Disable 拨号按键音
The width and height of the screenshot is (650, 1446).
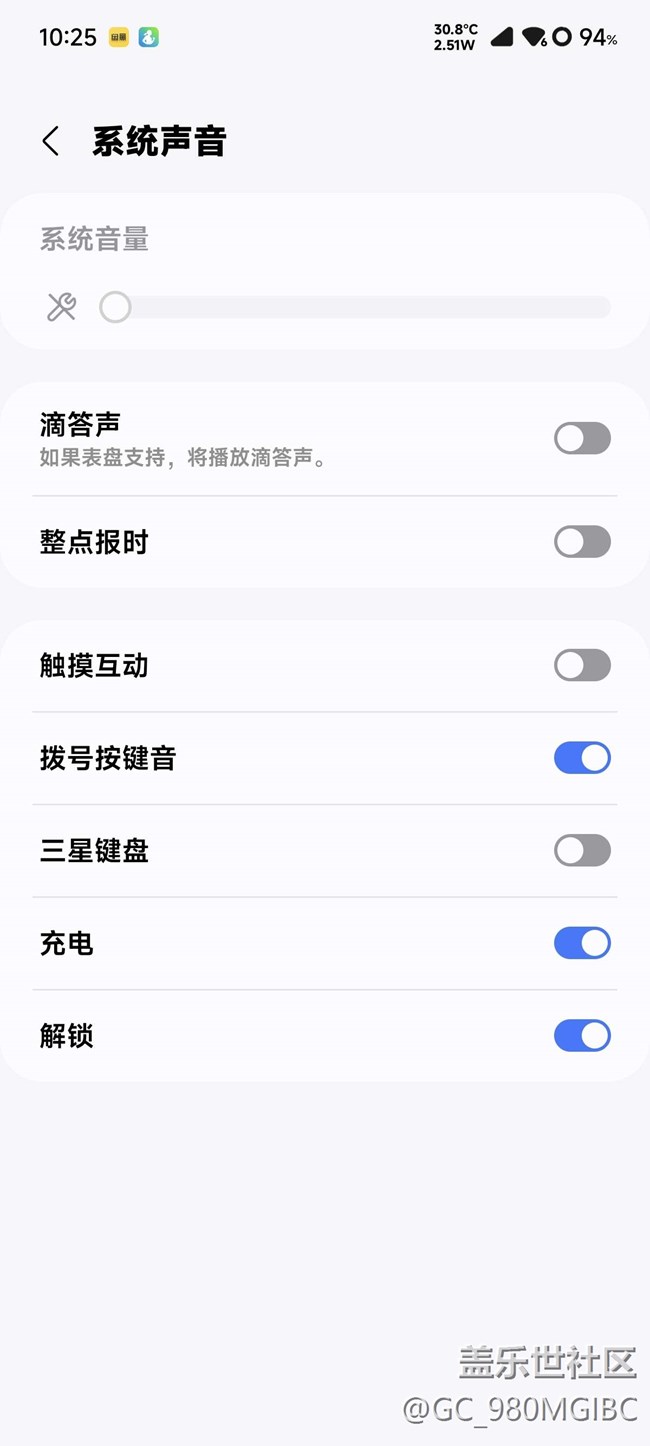point(582,758)
